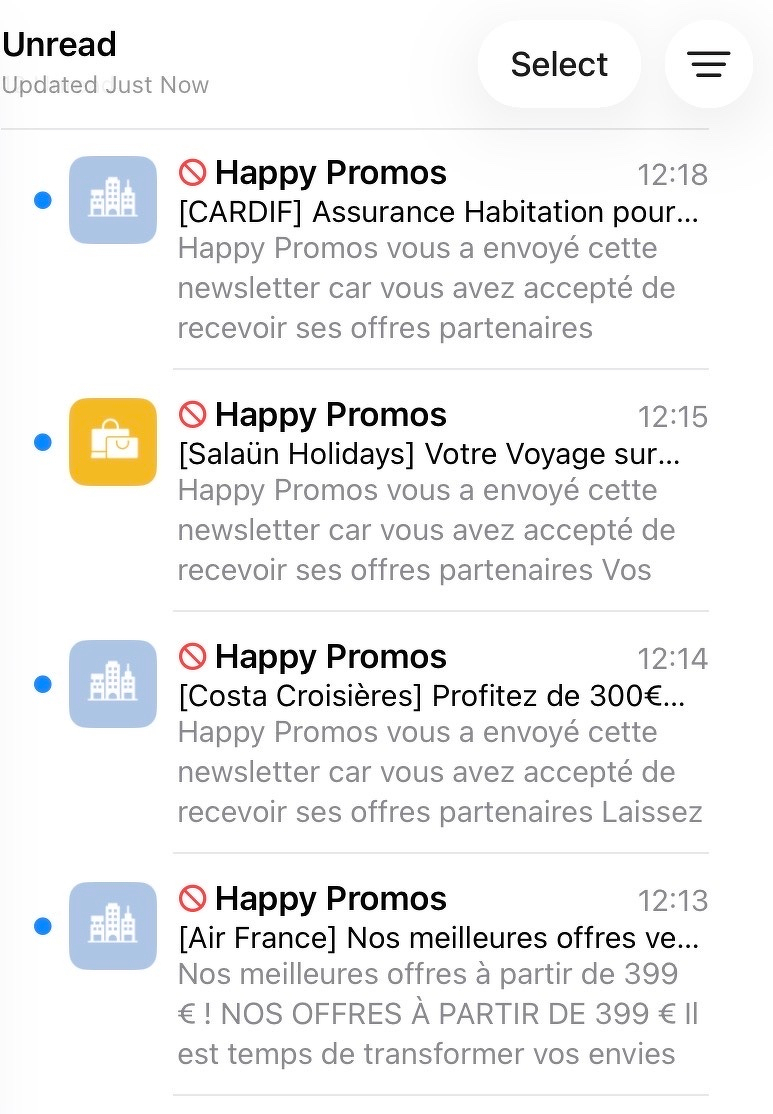Tap the Updated Just Now status text

pos(105,85)
